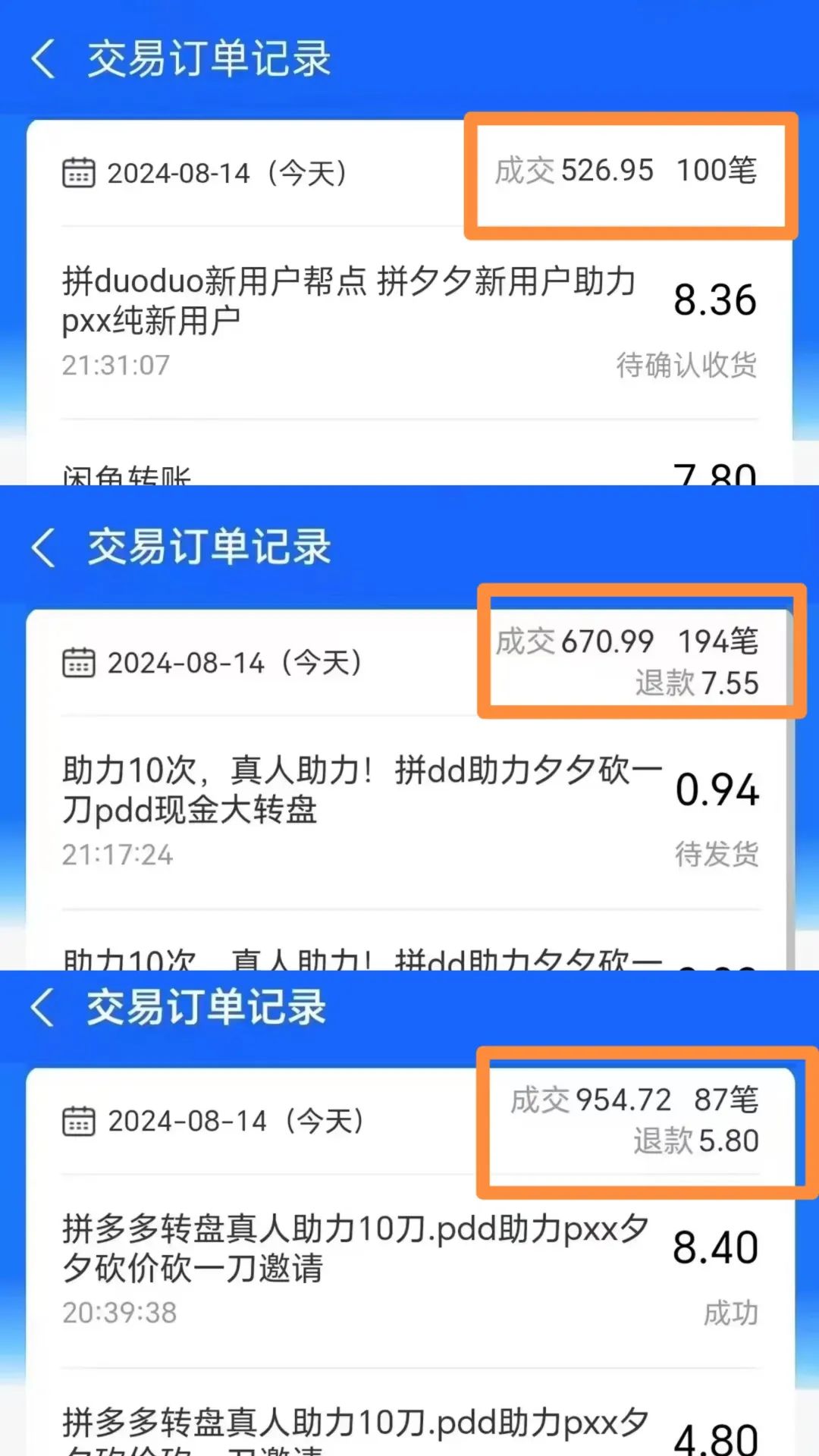Image resolution: width=819 pixels, height=1456 pixels.
Task: Tap the back arrow on the top 交易订单记录 header
Action: [x=43, y=59]
